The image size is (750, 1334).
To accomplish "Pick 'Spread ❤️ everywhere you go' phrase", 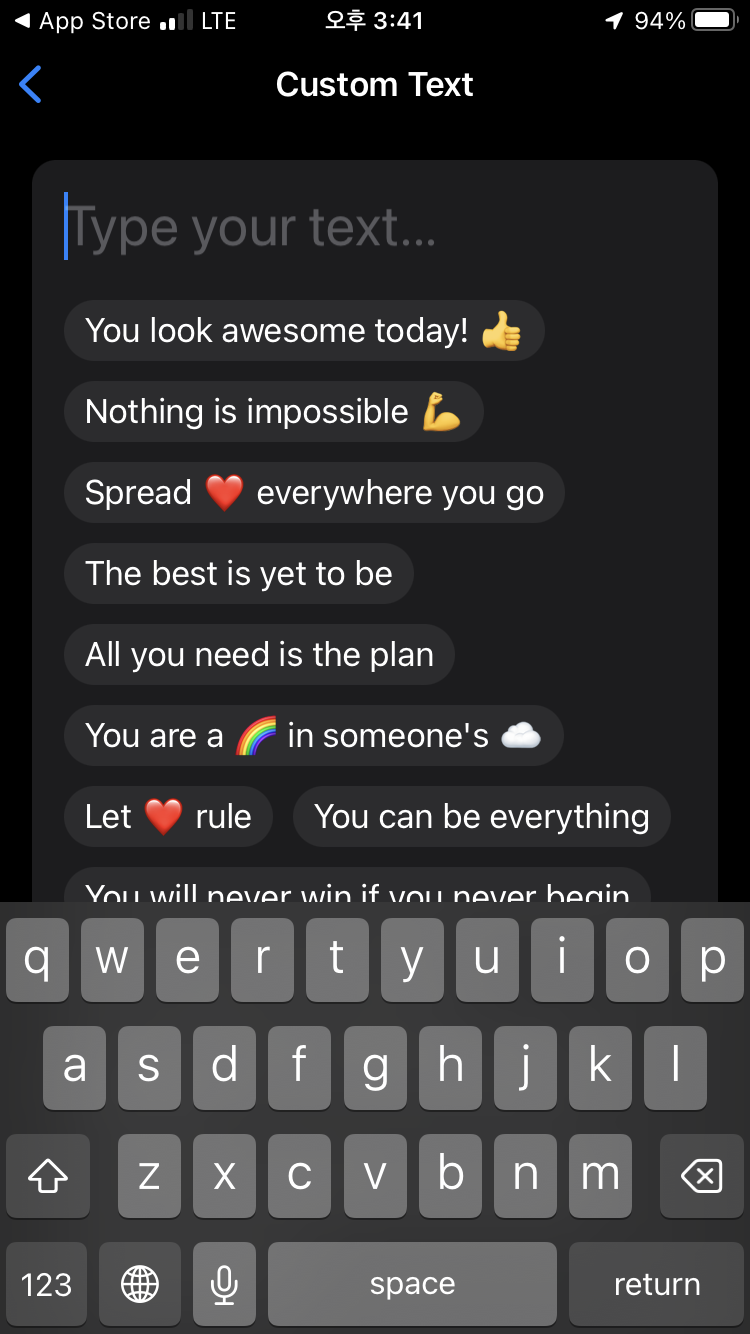I will pyautogui.click(x=314, y=493).
